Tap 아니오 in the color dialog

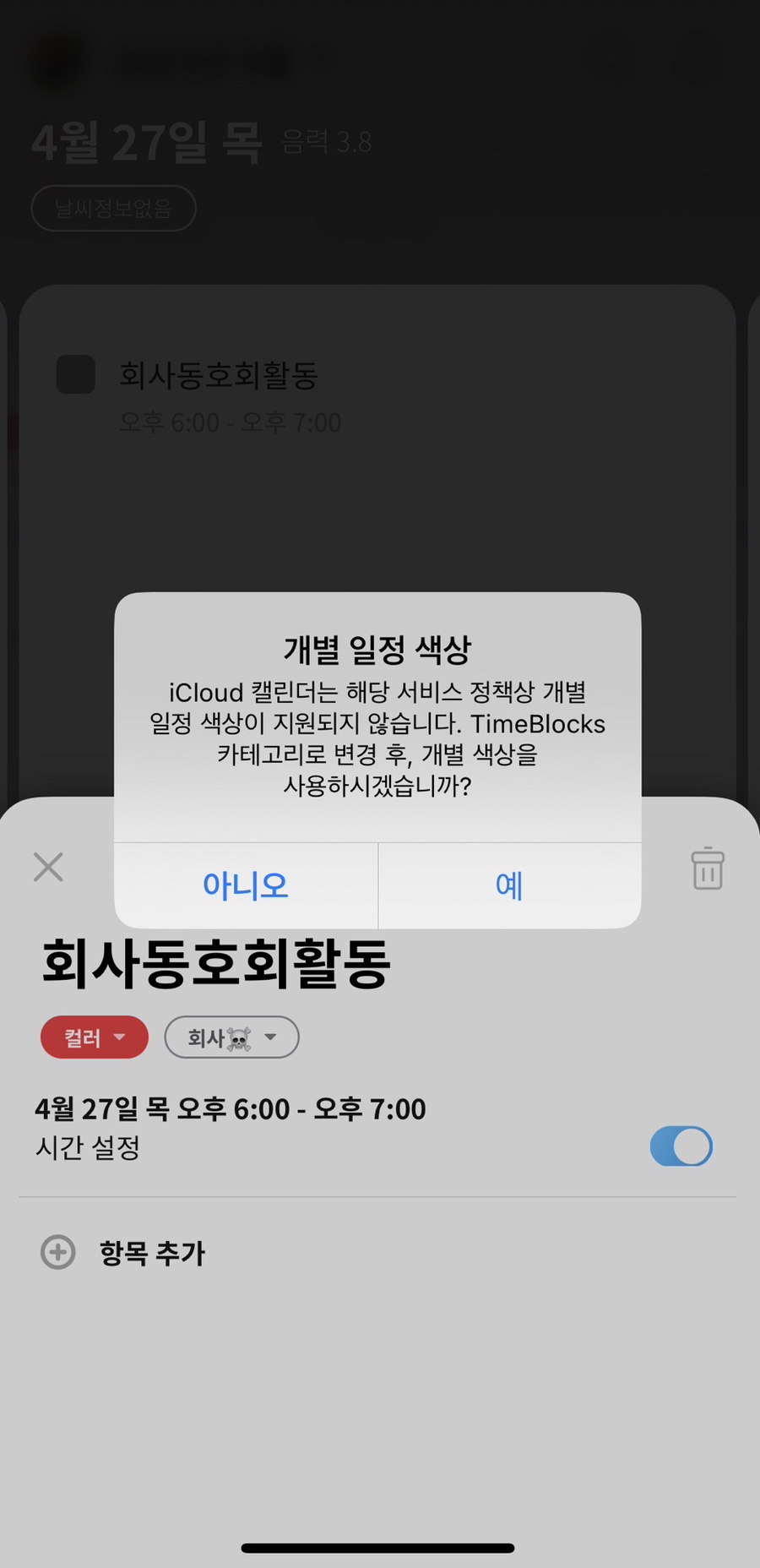(x=246, y=885)
